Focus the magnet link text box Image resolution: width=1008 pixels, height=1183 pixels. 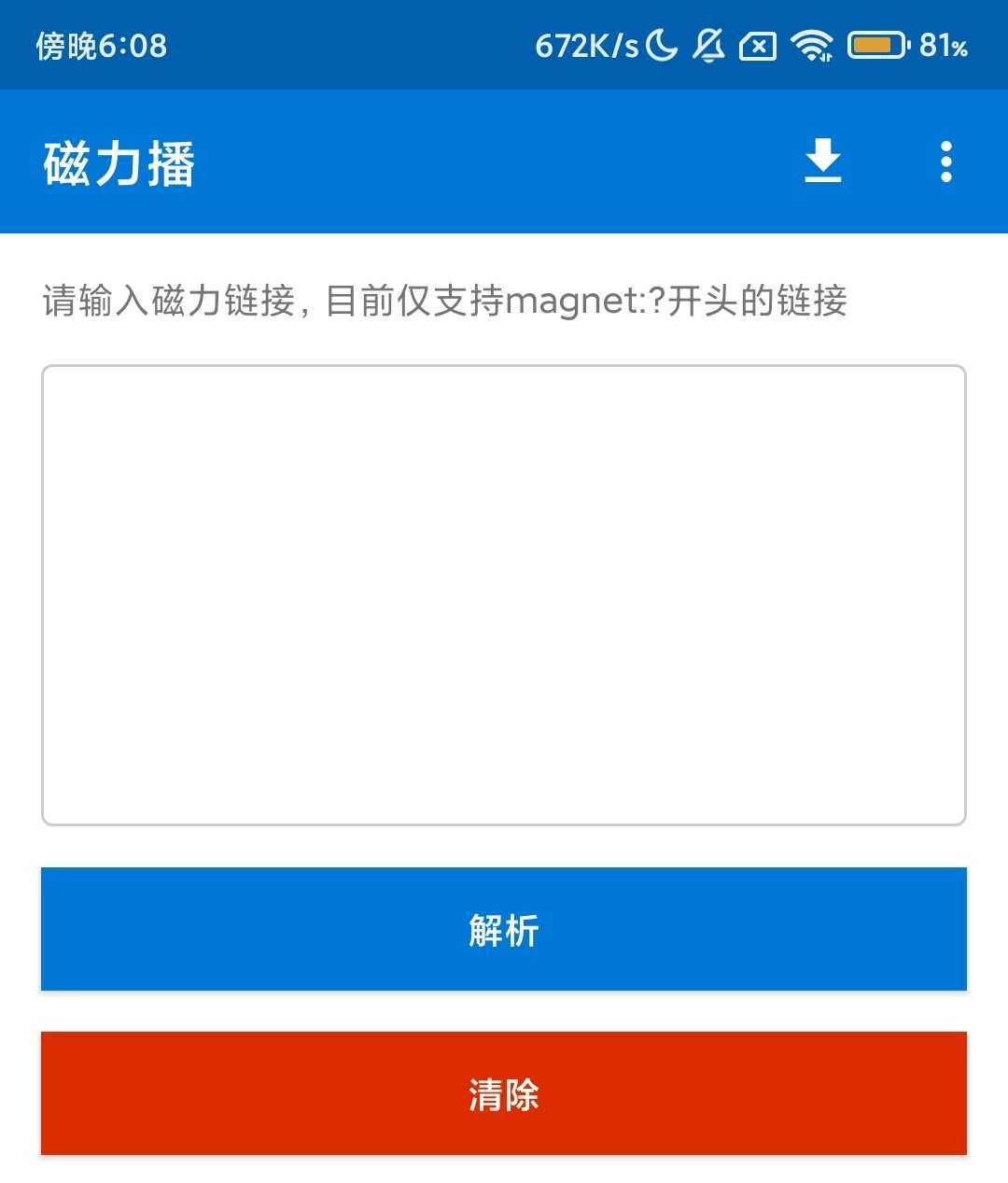[x=504, y=595]
